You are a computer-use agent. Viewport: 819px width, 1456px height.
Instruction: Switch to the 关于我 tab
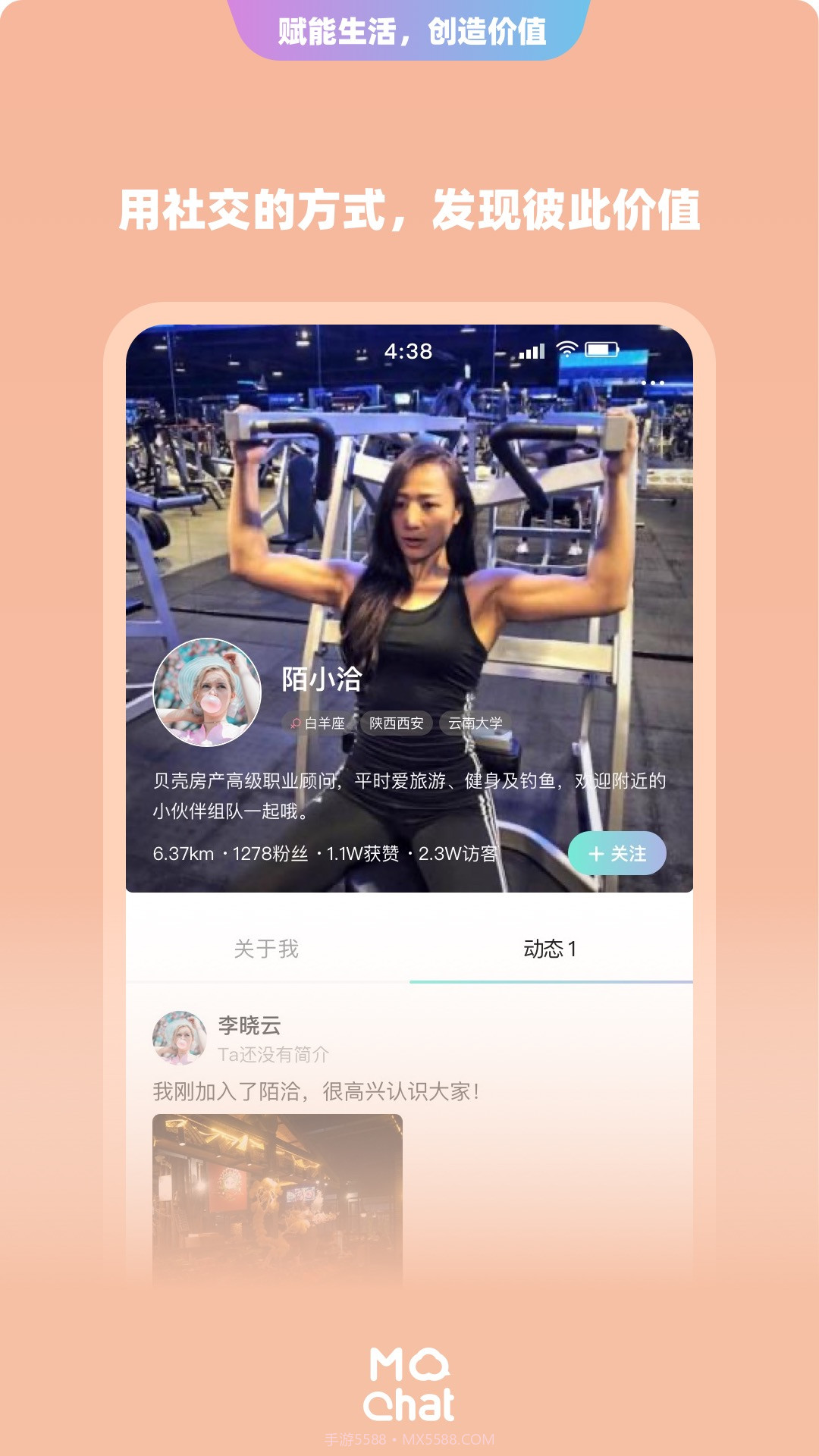[x=267, y=948]
